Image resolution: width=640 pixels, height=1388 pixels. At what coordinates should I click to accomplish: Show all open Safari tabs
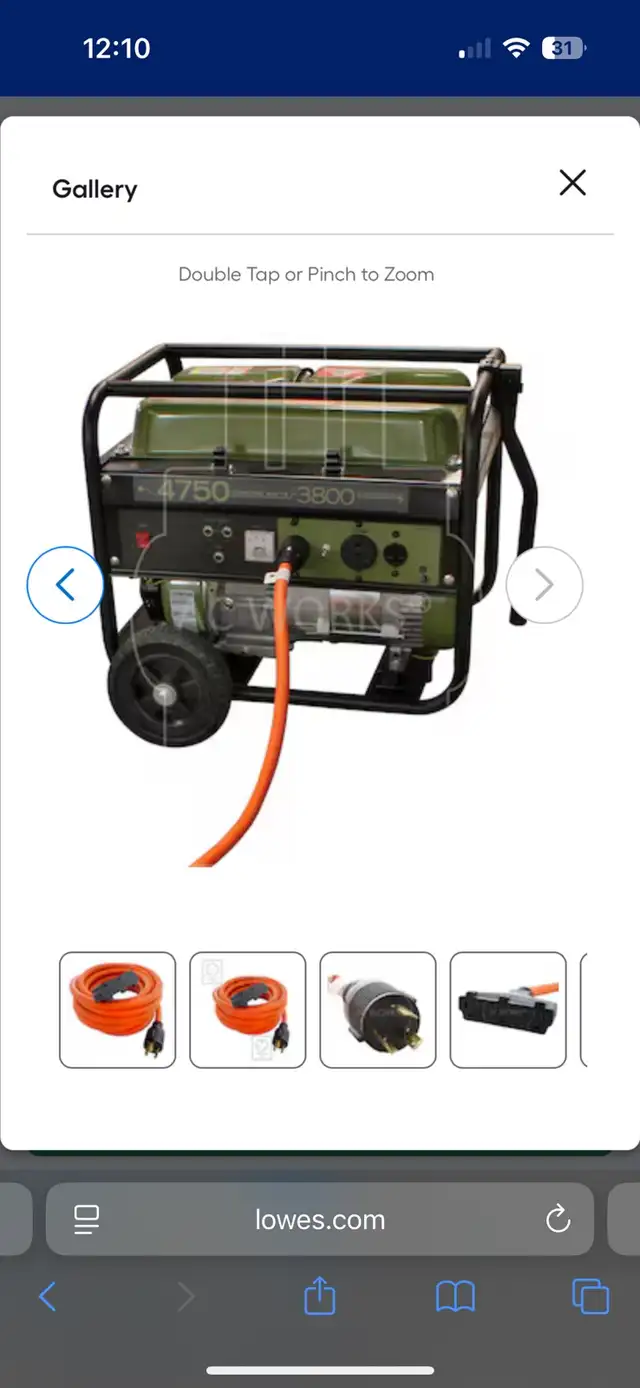coord(590,1297)
